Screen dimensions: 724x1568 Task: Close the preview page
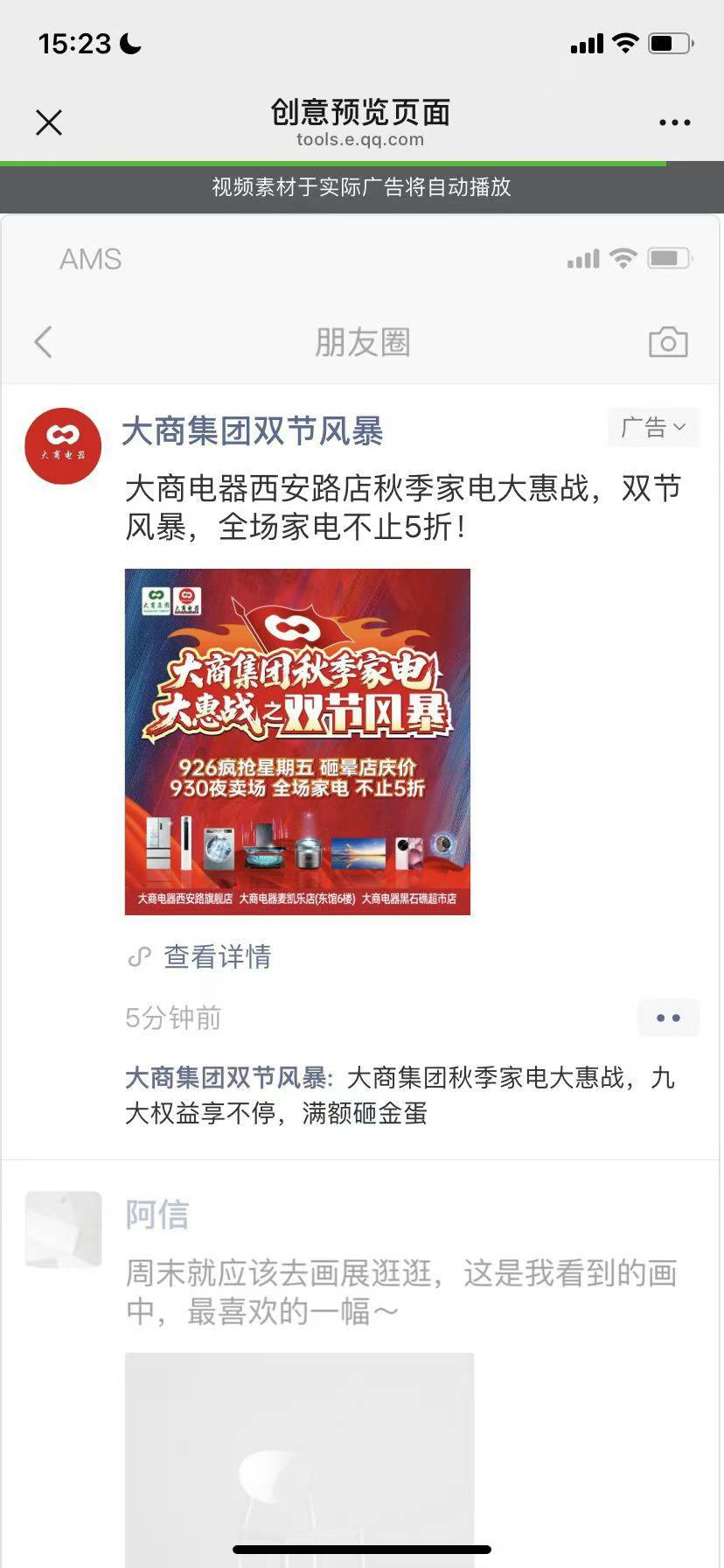(x=49, y=122)
